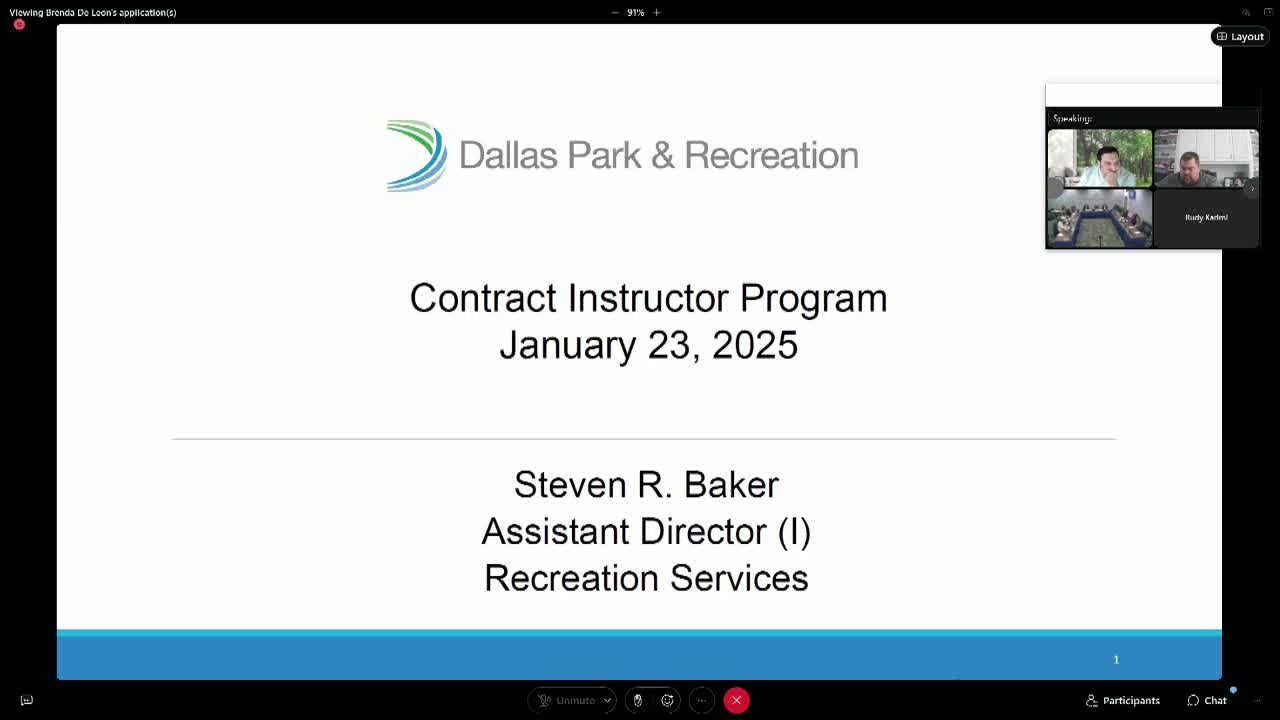This screenshot has height=720, width=1280.
Task: Open the emoji reactions picker
Action: click(x=667, y=700)
